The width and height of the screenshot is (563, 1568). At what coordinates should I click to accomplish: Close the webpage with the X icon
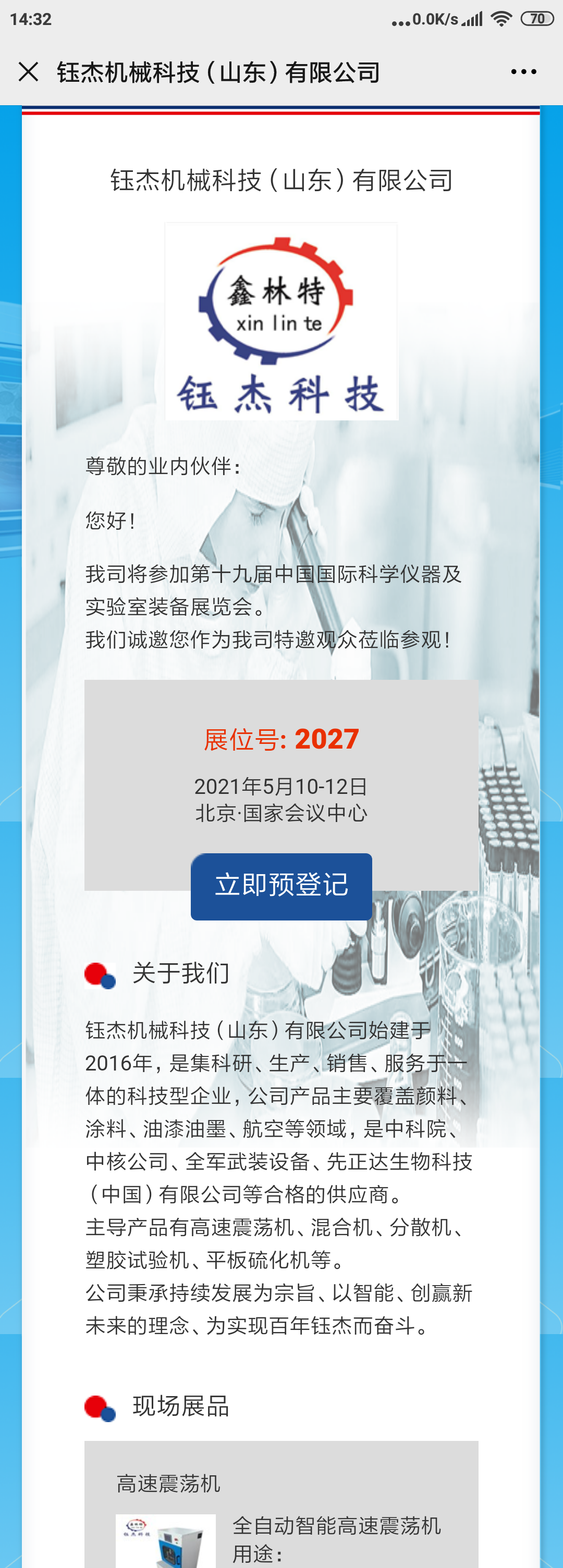tap(28, 72)
